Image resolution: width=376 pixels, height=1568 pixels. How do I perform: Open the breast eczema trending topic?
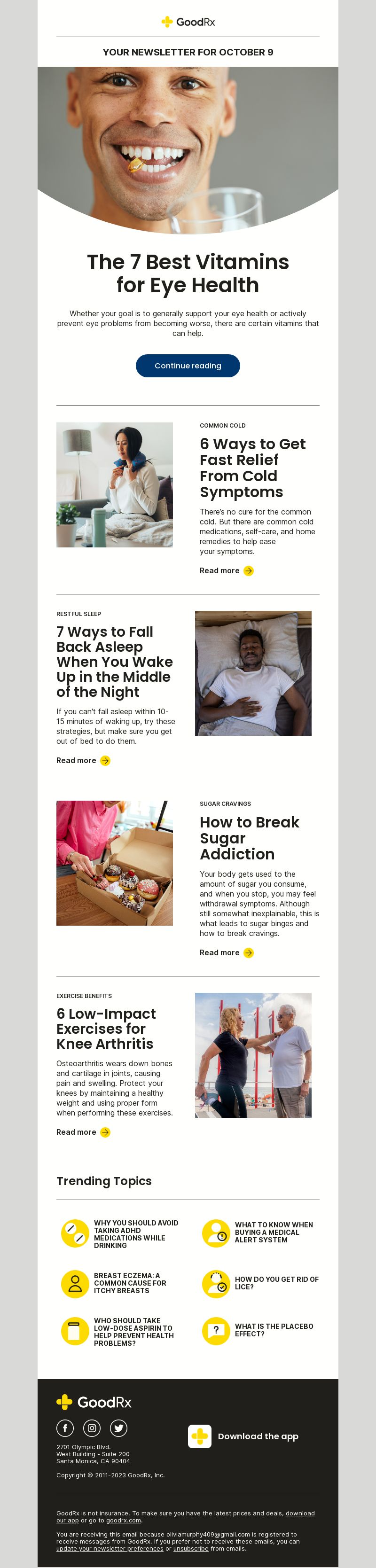pyautogui.click(x=130, y=1282)
